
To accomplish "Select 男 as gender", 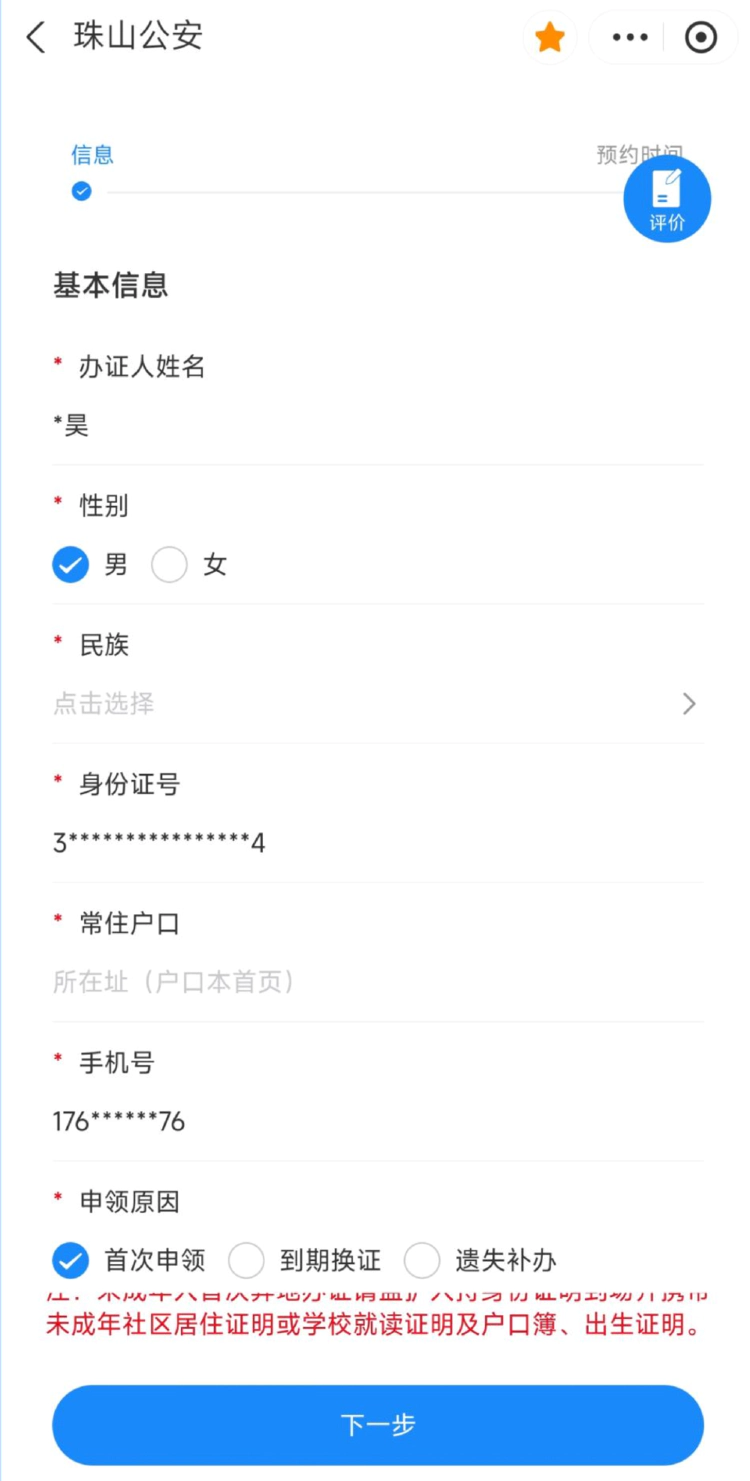I will (71, 565).
